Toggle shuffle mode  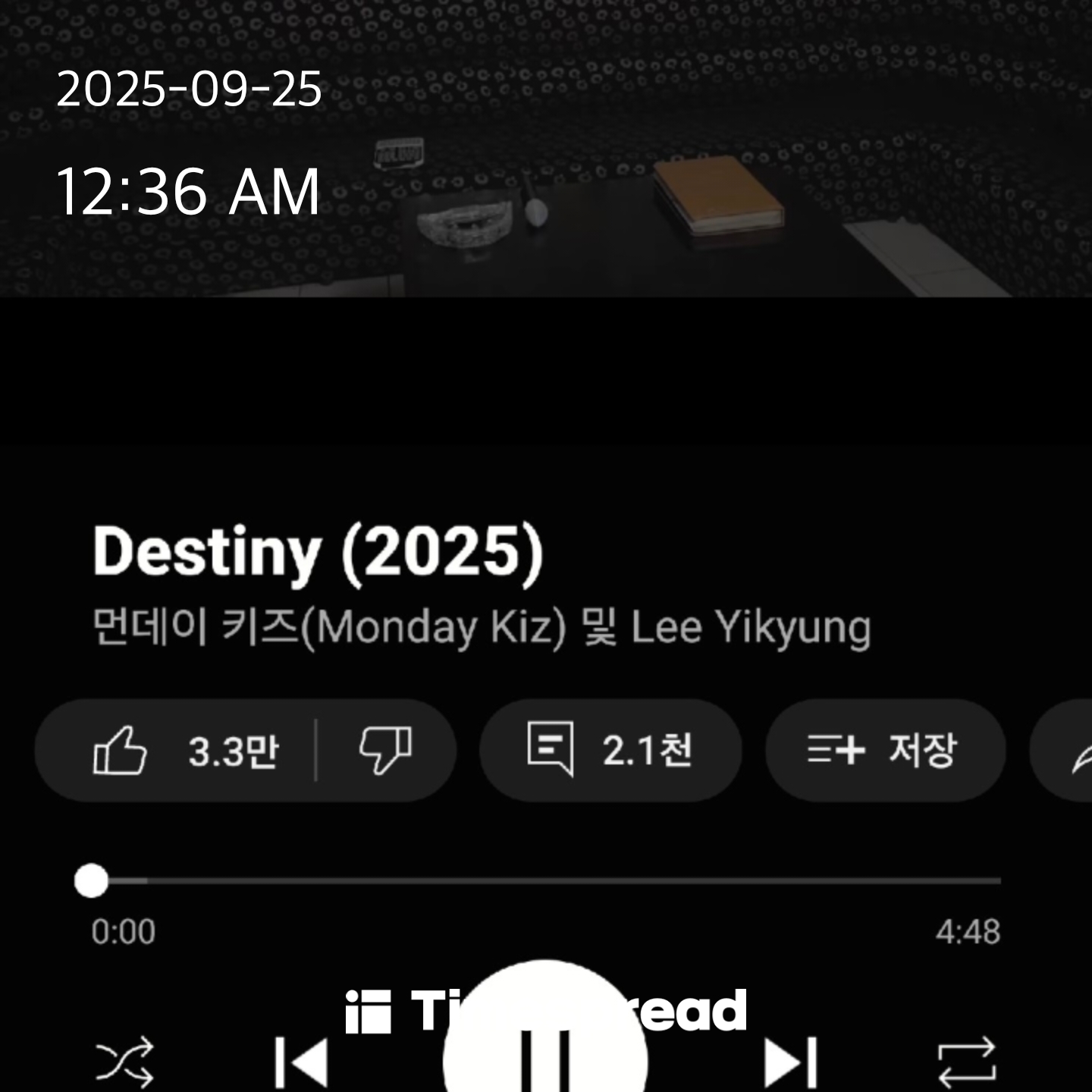[124, 1061]
